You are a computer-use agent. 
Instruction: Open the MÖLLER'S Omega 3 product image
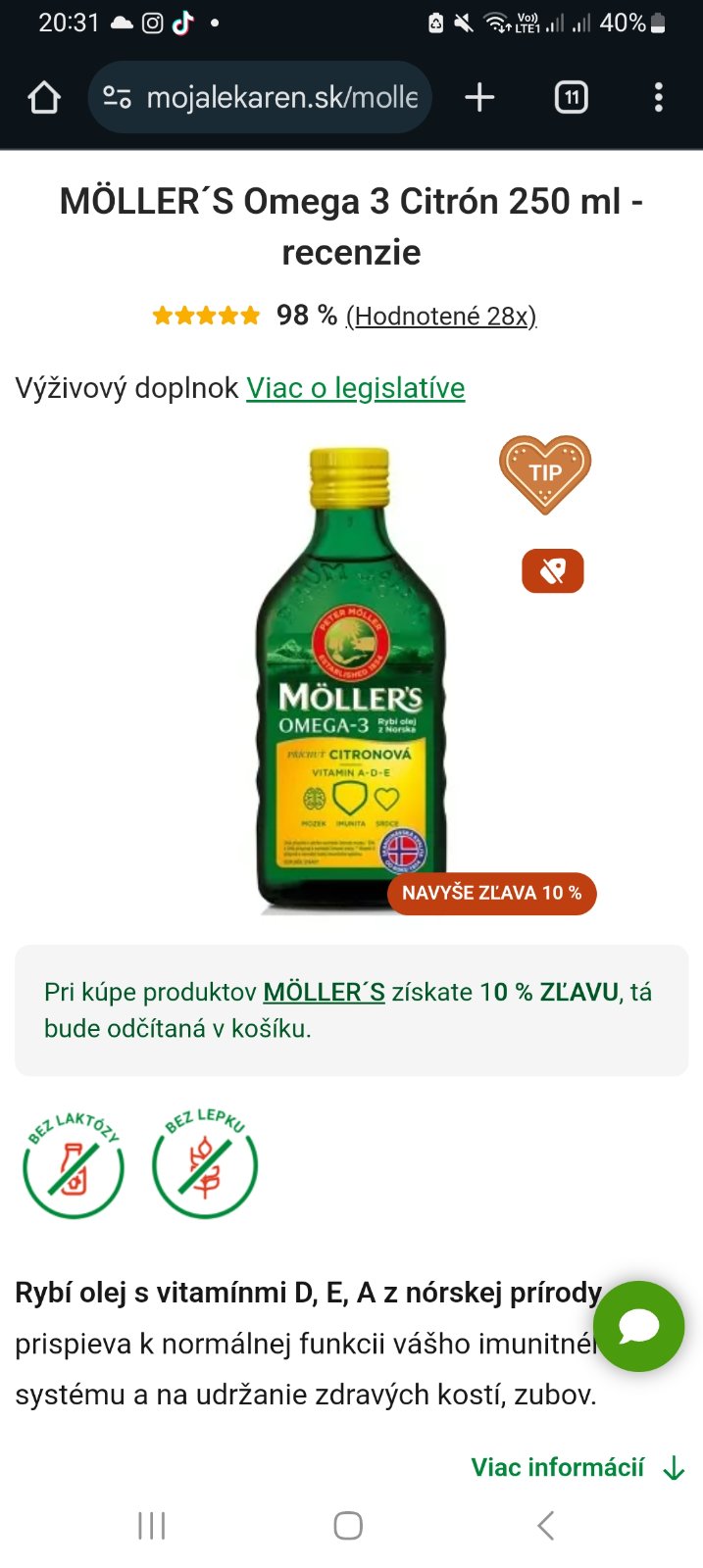pos(351,681)
